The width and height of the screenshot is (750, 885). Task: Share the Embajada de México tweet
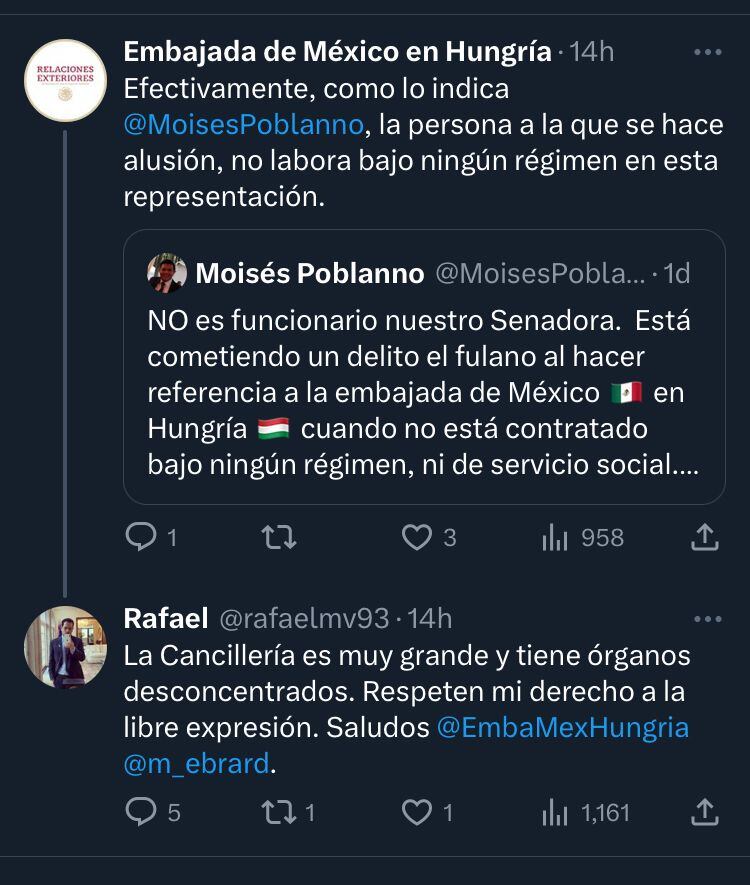(706, 538)
